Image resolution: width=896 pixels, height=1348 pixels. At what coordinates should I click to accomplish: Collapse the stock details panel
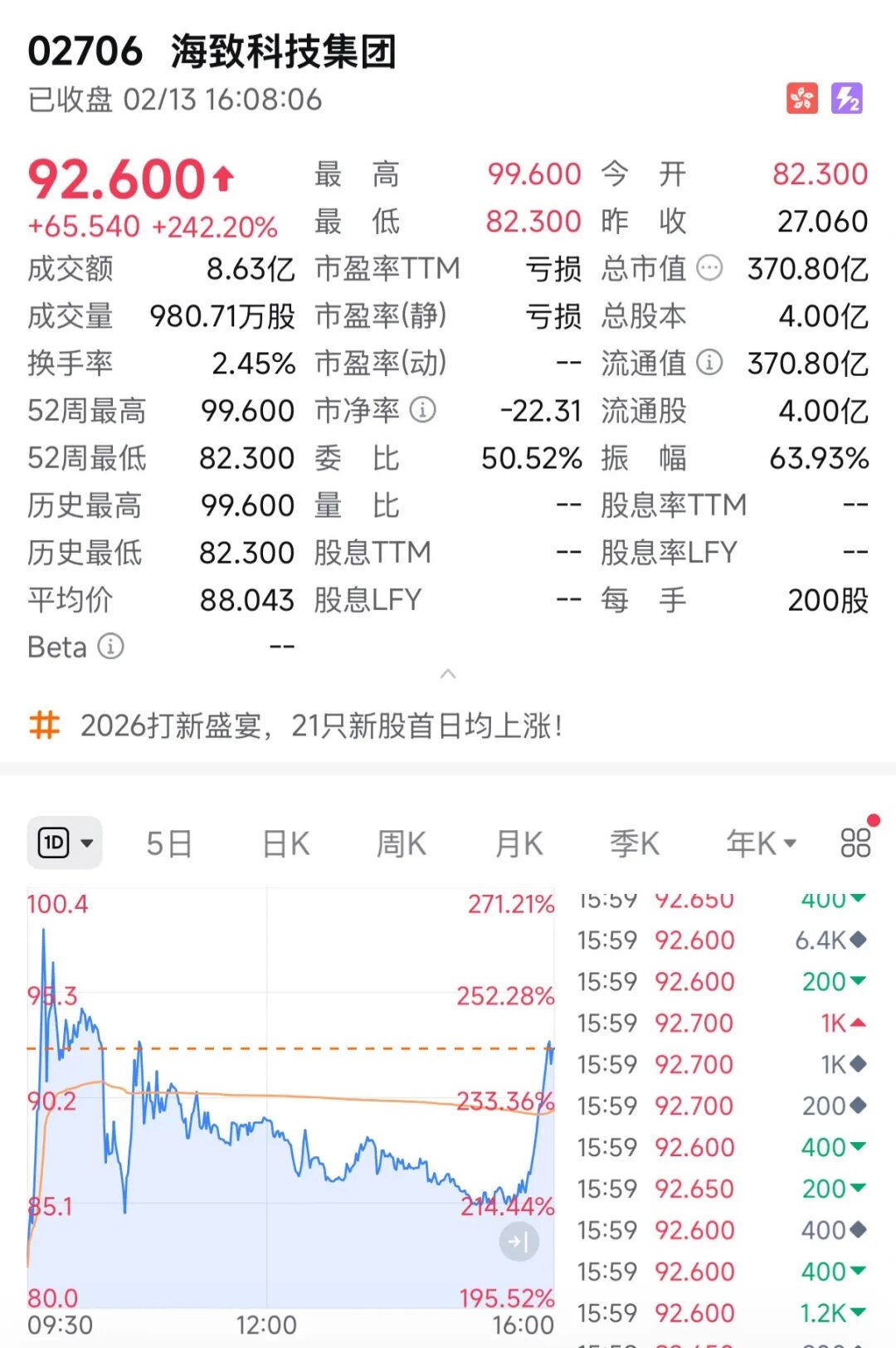(x=448, y=673)
